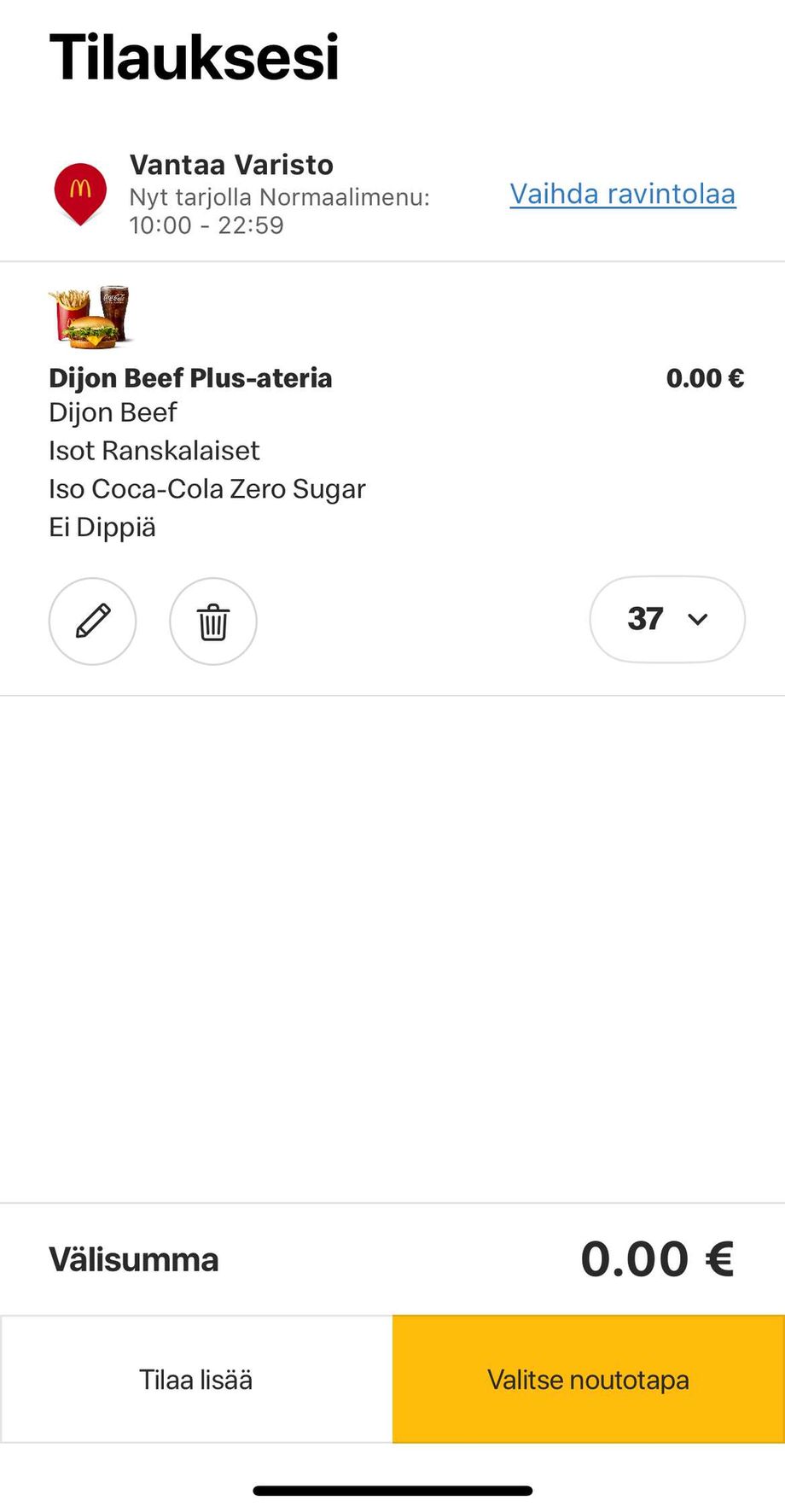Image resolution: width=785 pixels, height=1512 pixels.
Task: Edit the Dijon Beef Plus-ateria item
Action: pos(92,621)
